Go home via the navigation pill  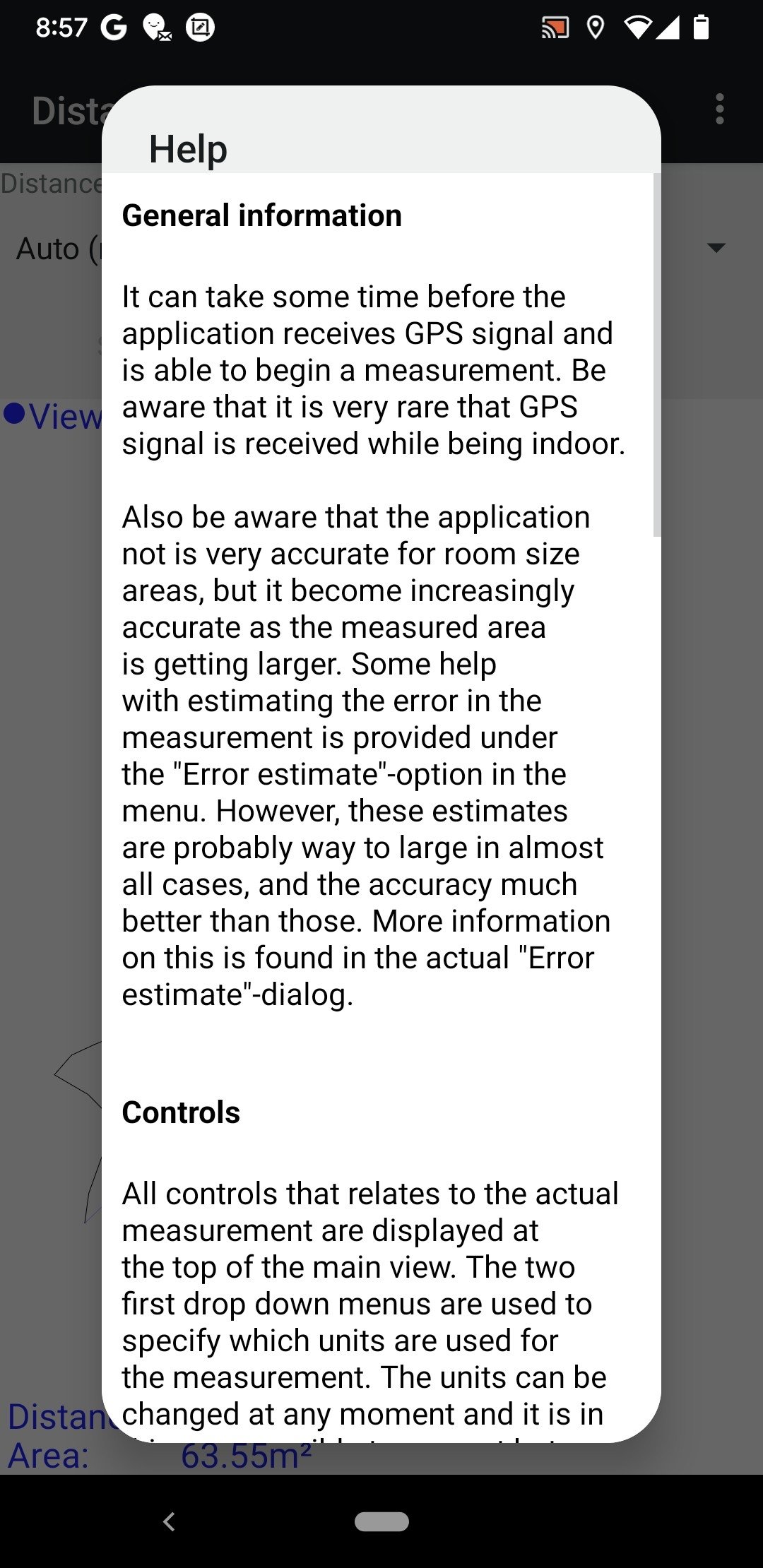381,1521
